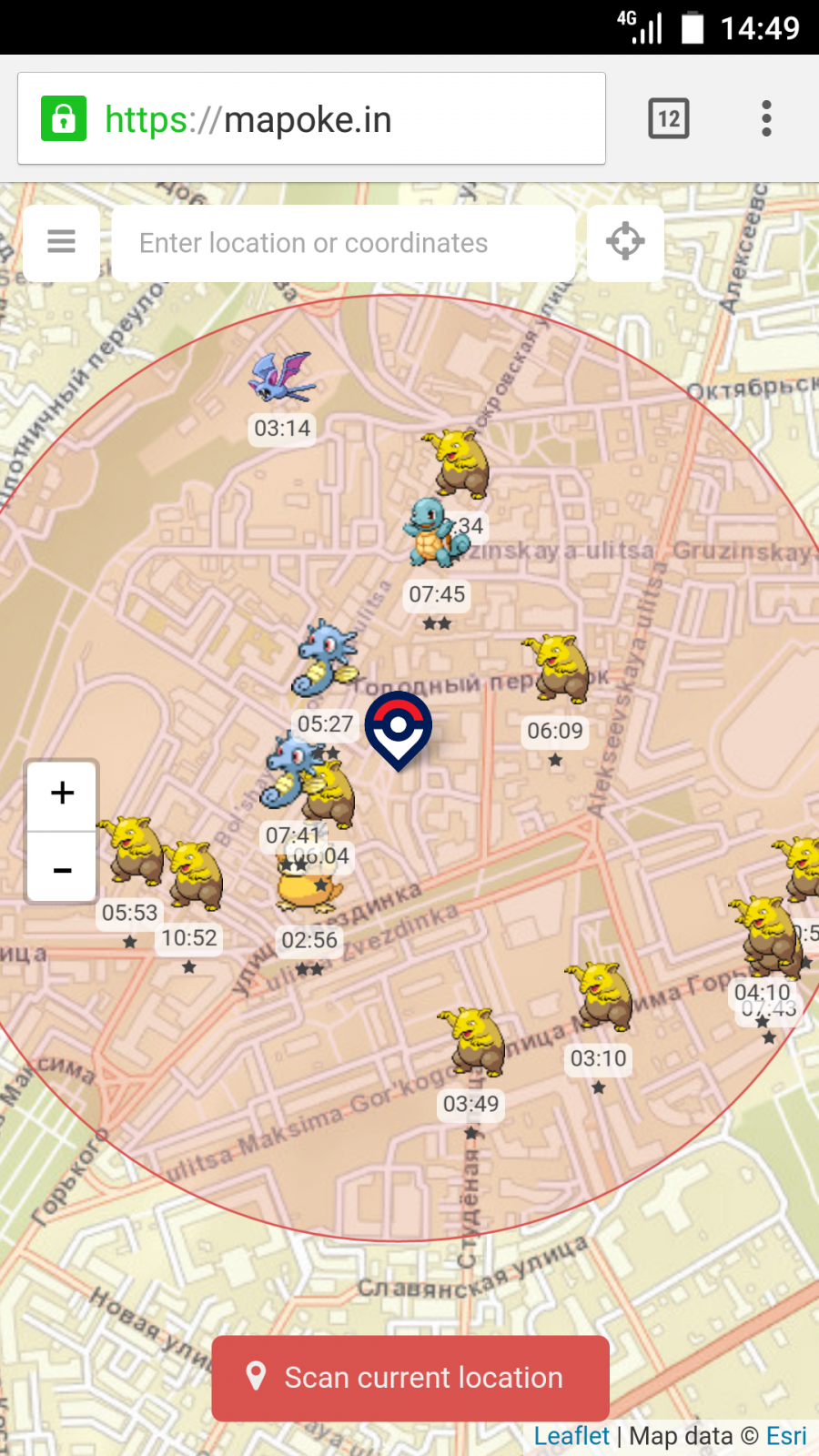Open the Leaflet link
This screenshot has width=819, height=1456.
coord(571,1436)
